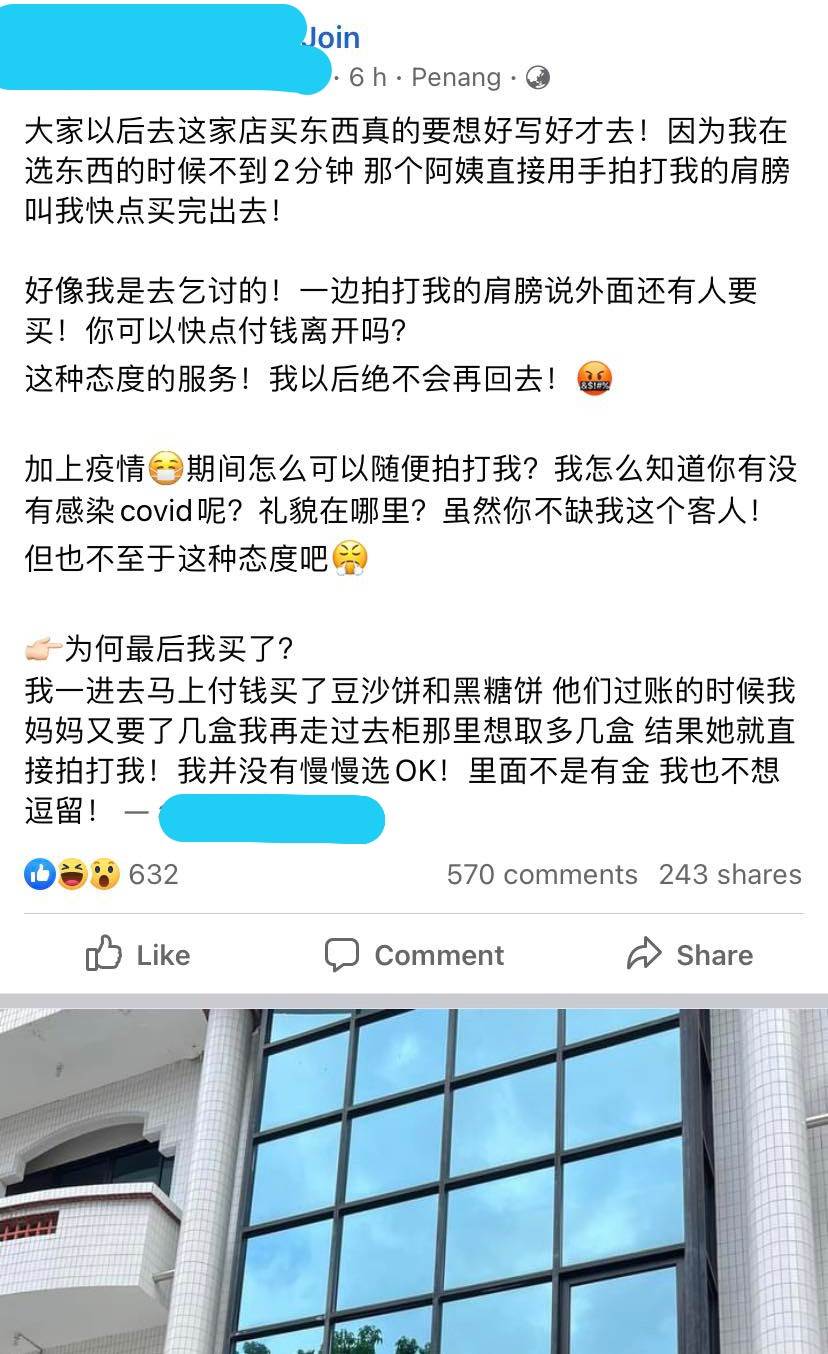Like this post
This screenshot has height=1354, width=828.
[x=138, y=955]
